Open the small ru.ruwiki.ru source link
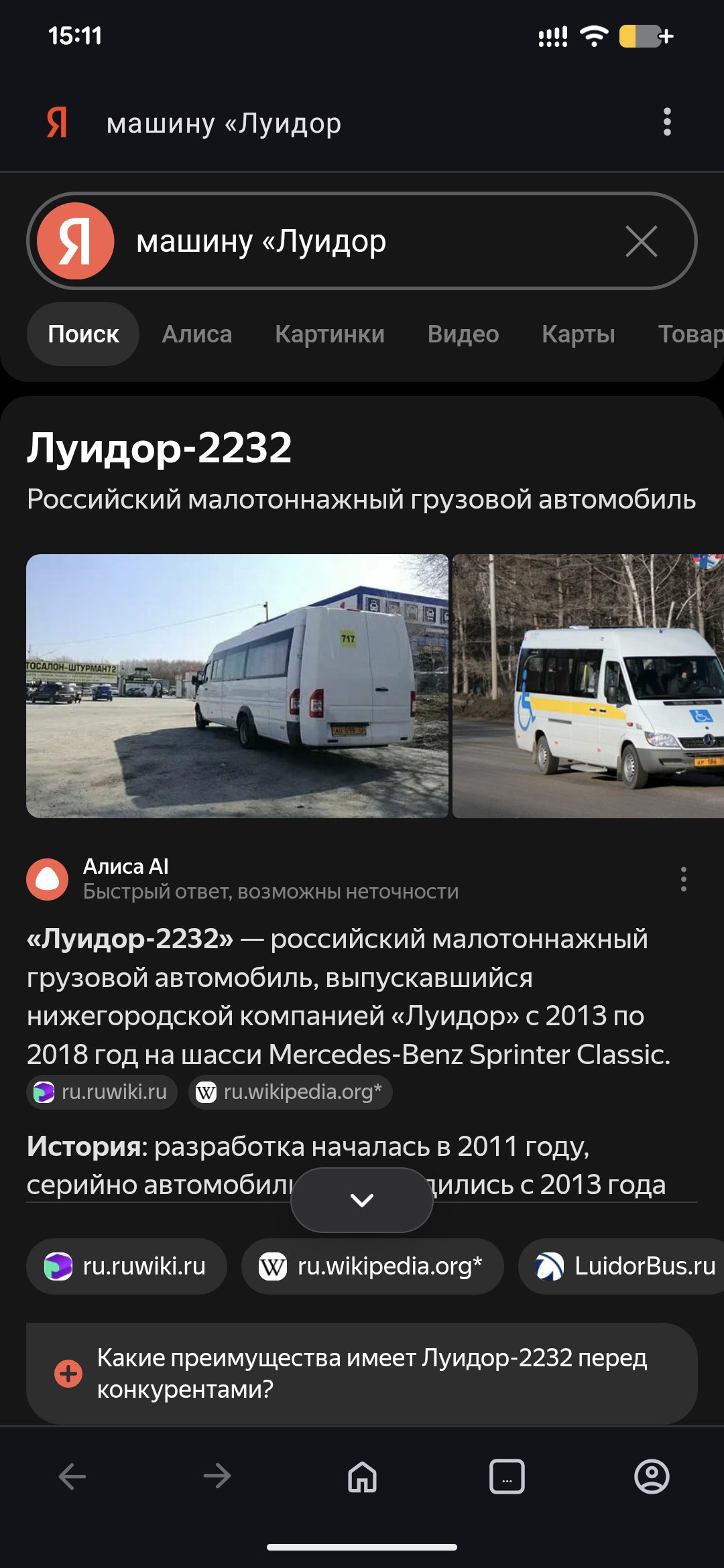The height and width of the screenshot is (1568, 724). [102, 1092]
